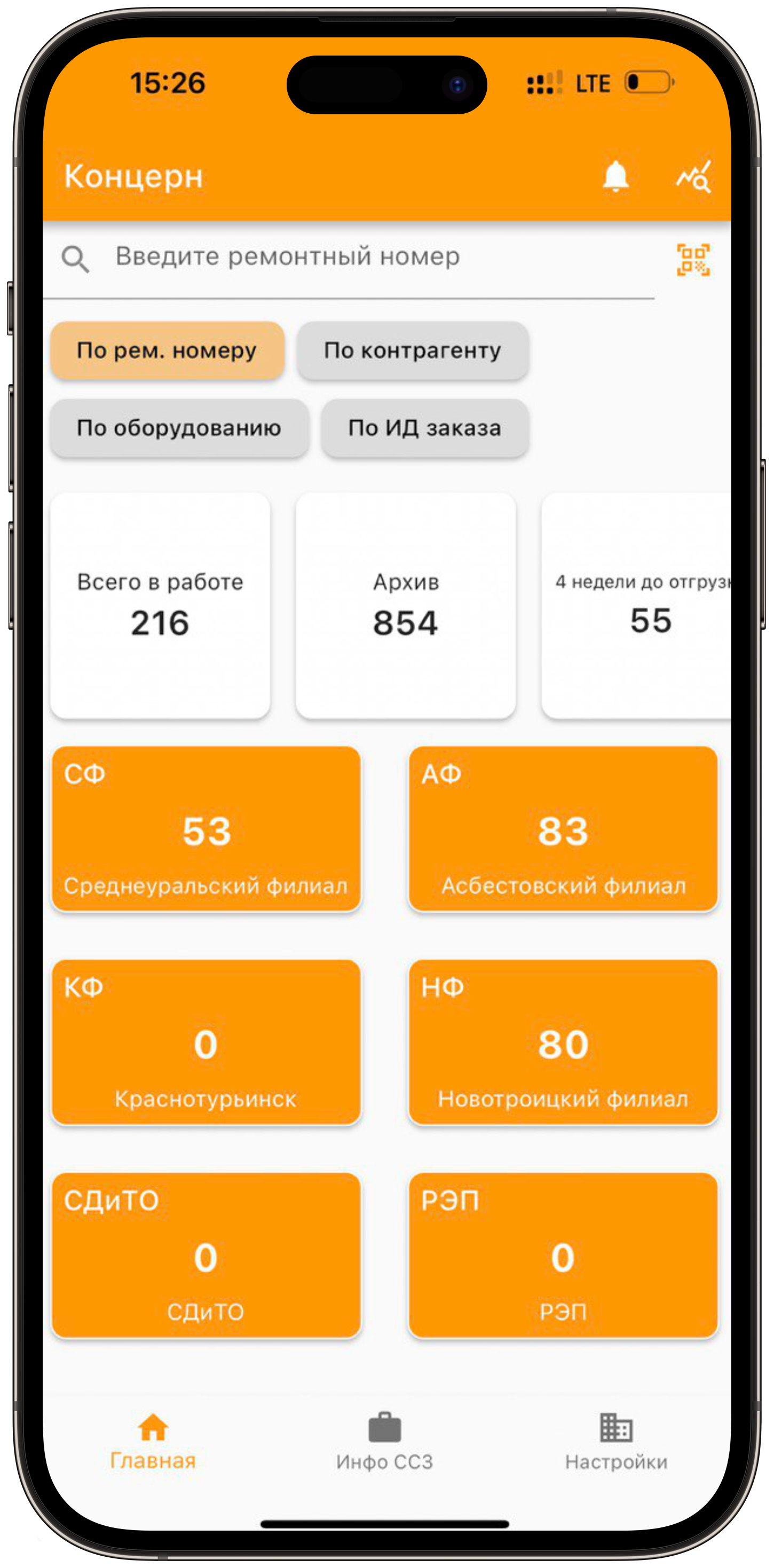774x1568 pixels.
Task: Open Асбестовский филиал tile
Action: pyautogui.click(x=563, y=829)
